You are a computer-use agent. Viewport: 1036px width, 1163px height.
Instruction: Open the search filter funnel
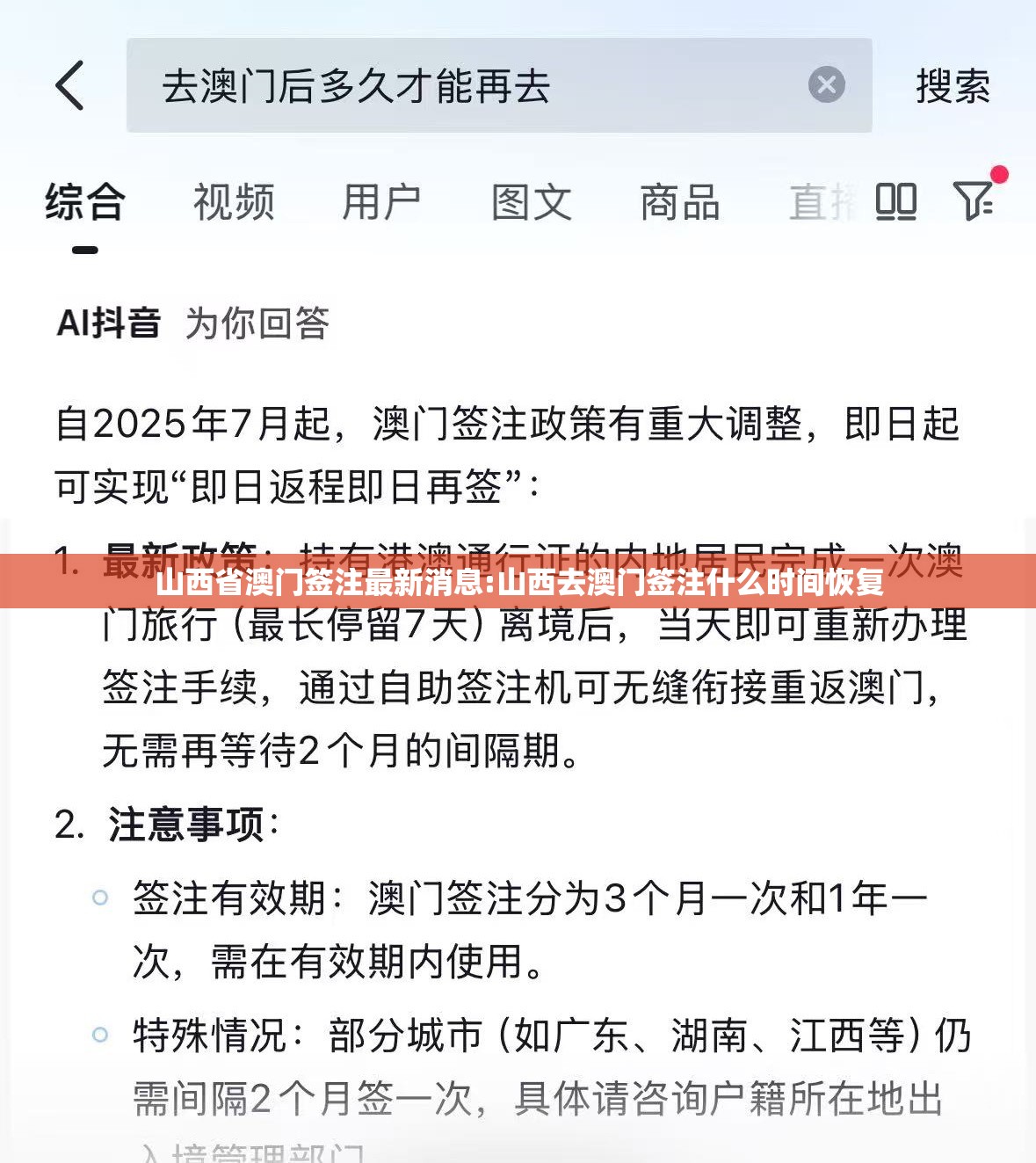[974, 200]
